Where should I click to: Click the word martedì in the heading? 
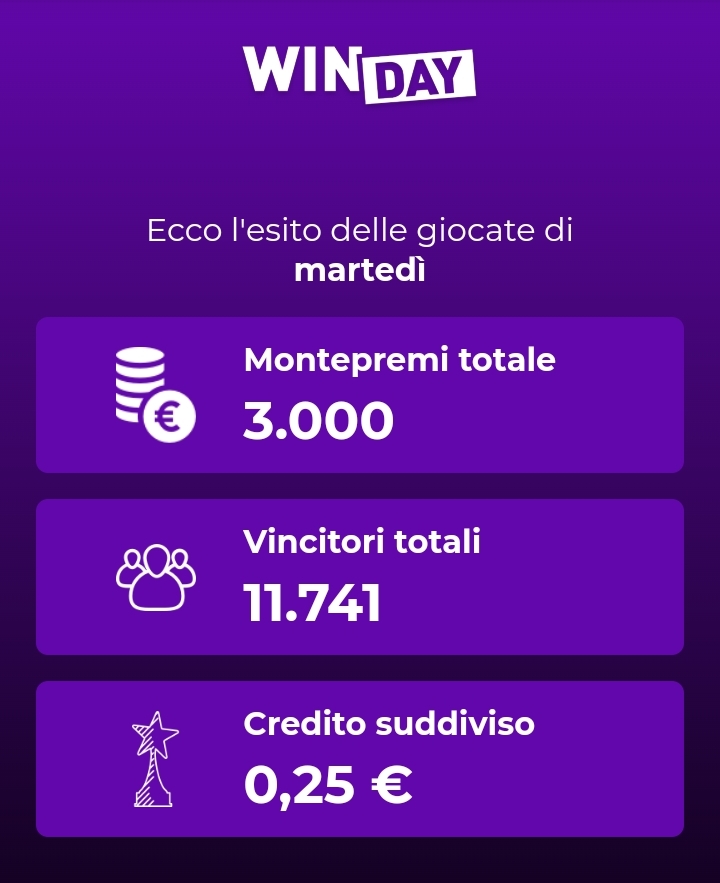click(359, 270)
